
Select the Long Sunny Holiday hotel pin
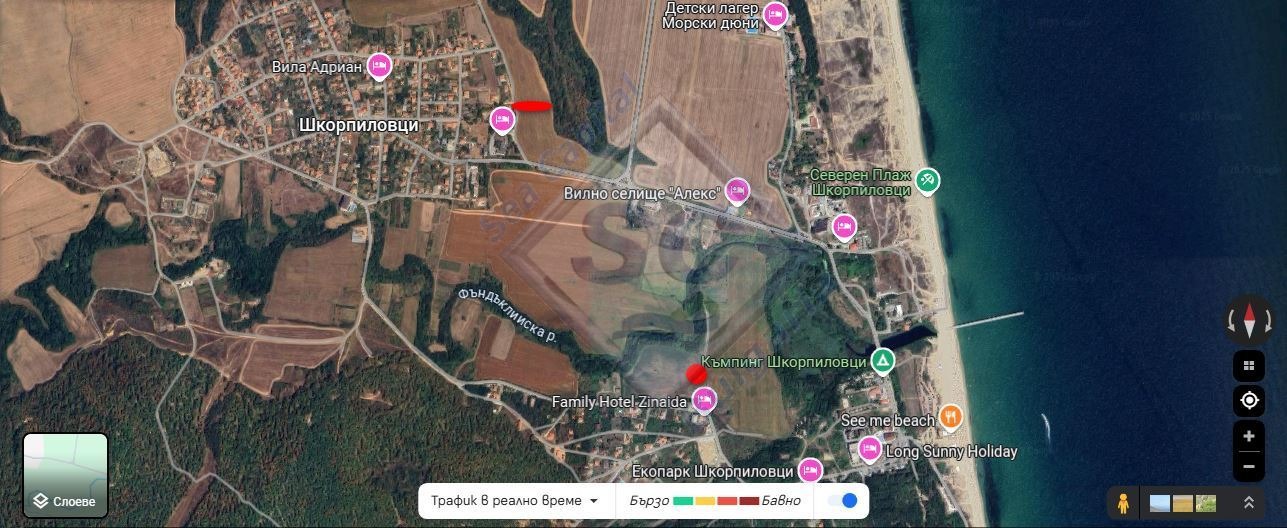click(x=870, y=448)
